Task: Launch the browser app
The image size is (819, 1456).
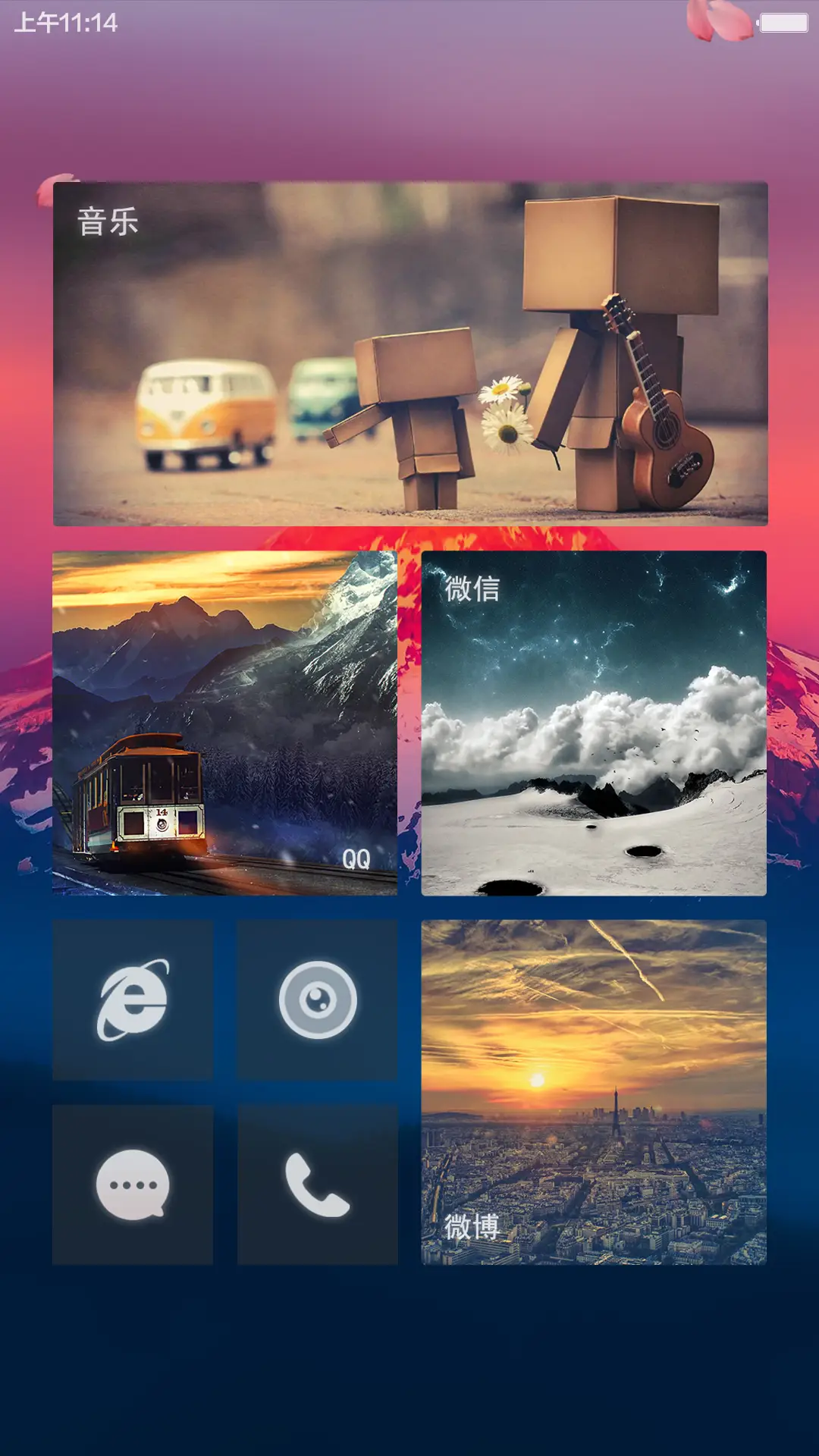Action: click(x=133, y=999)
